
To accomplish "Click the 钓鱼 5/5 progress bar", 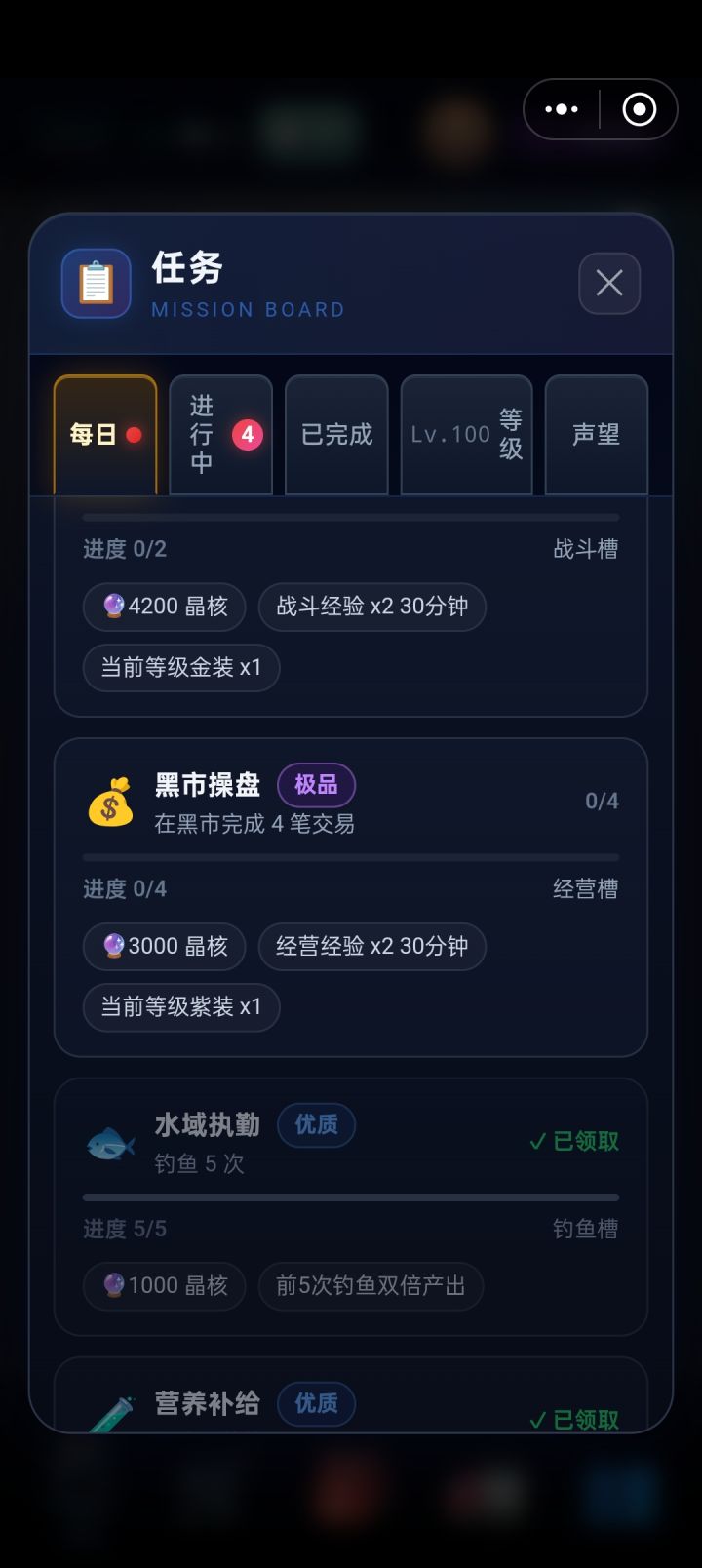I will click(x=351, y=1197).
